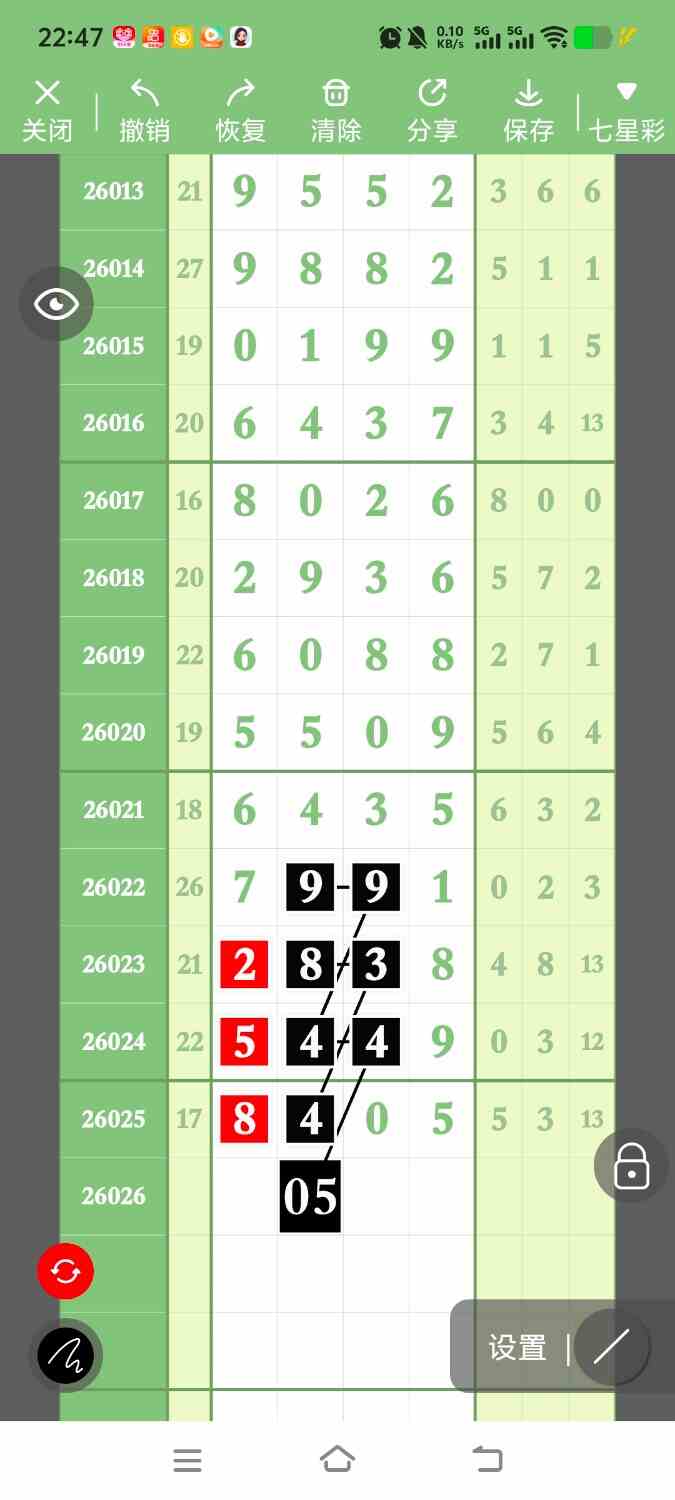Screen dimensions: 675x1500
Task: Open the 七星彩 lottery type dropdown
Action: tap(626, 112)
